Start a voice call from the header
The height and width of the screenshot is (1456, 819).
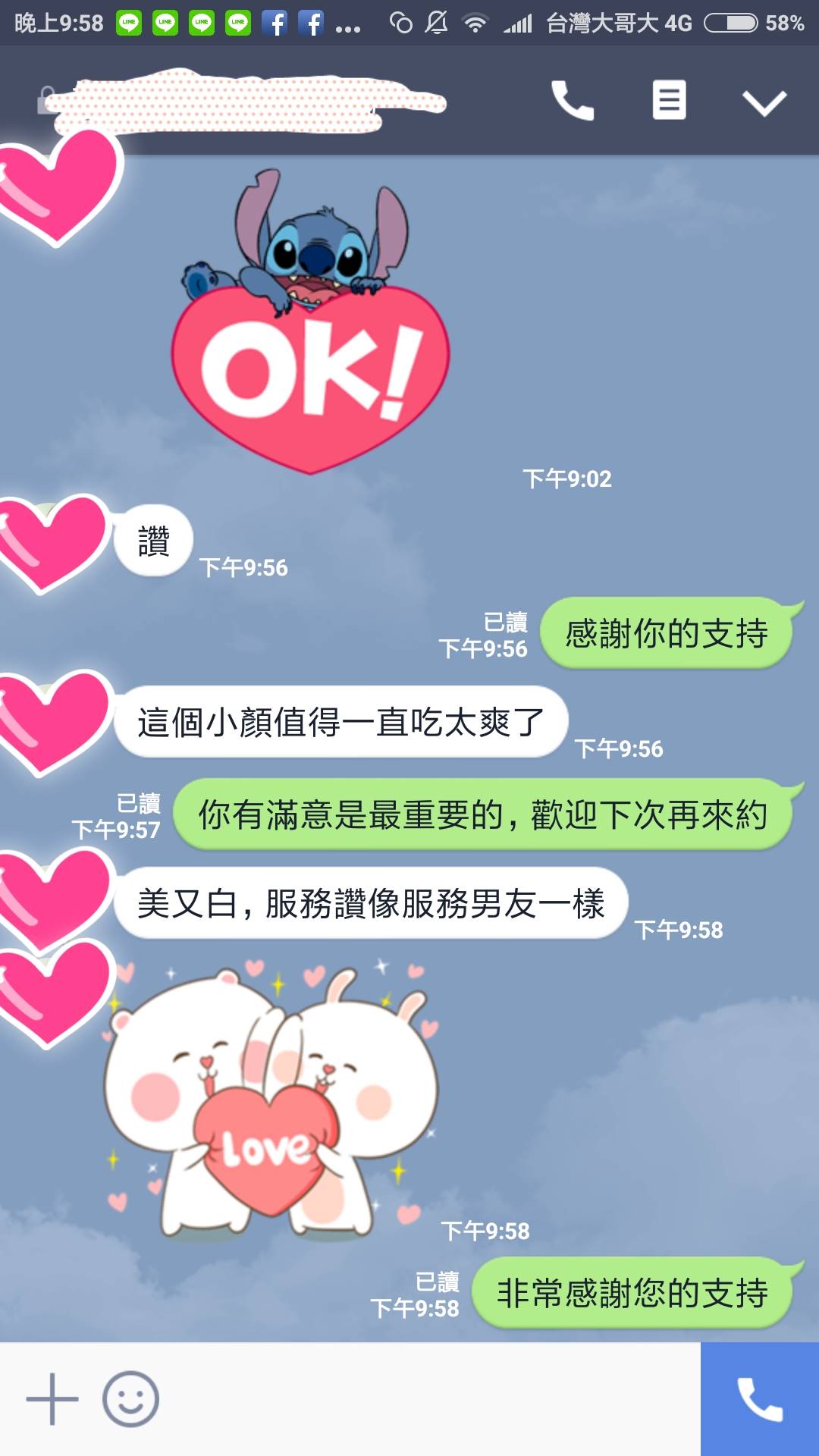(572, 101)
